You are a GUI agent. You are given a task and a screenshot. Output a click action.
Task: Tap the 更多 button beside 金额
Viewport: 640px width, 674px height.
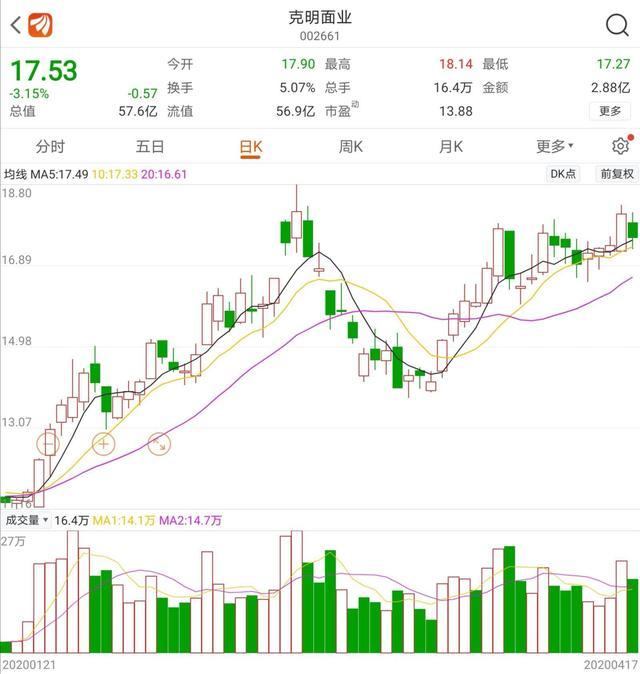pyautogui.click(x=610, y=111)
